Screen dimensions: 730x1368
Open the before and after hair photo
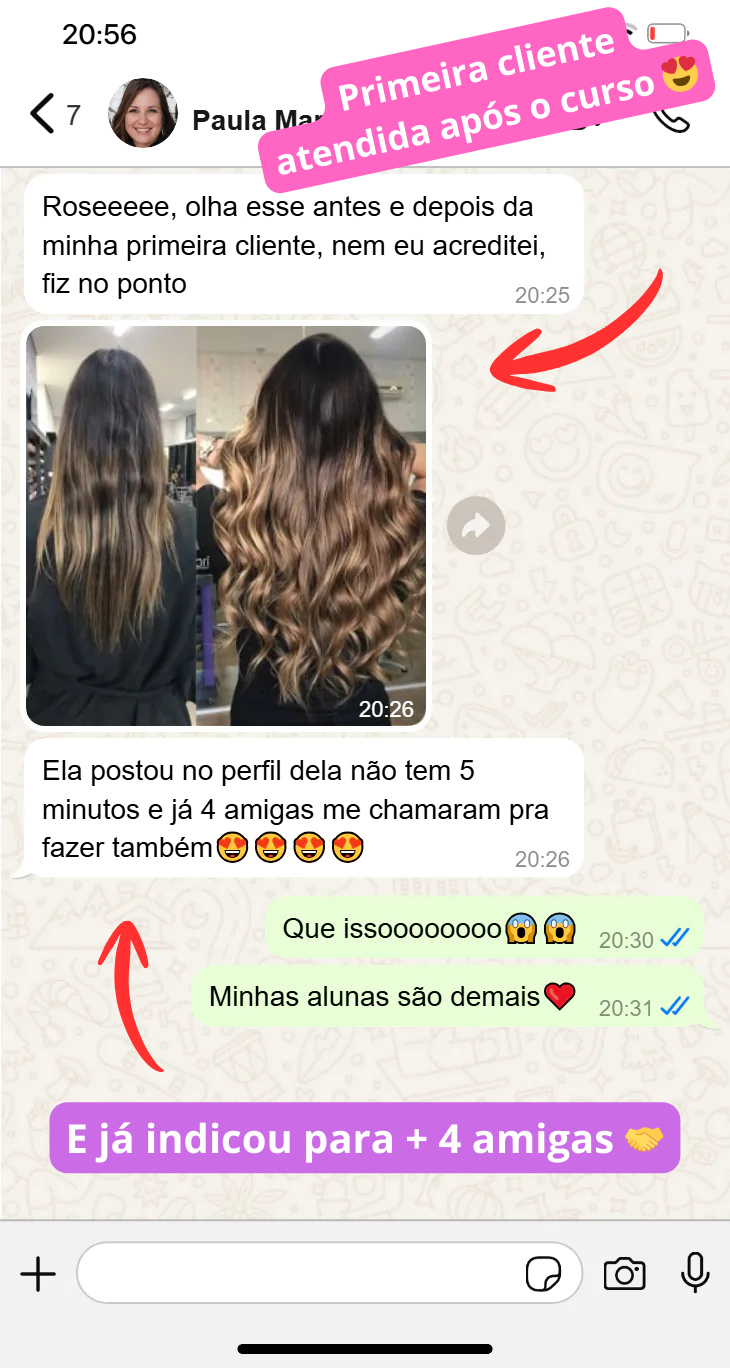[x=226, y=525]
